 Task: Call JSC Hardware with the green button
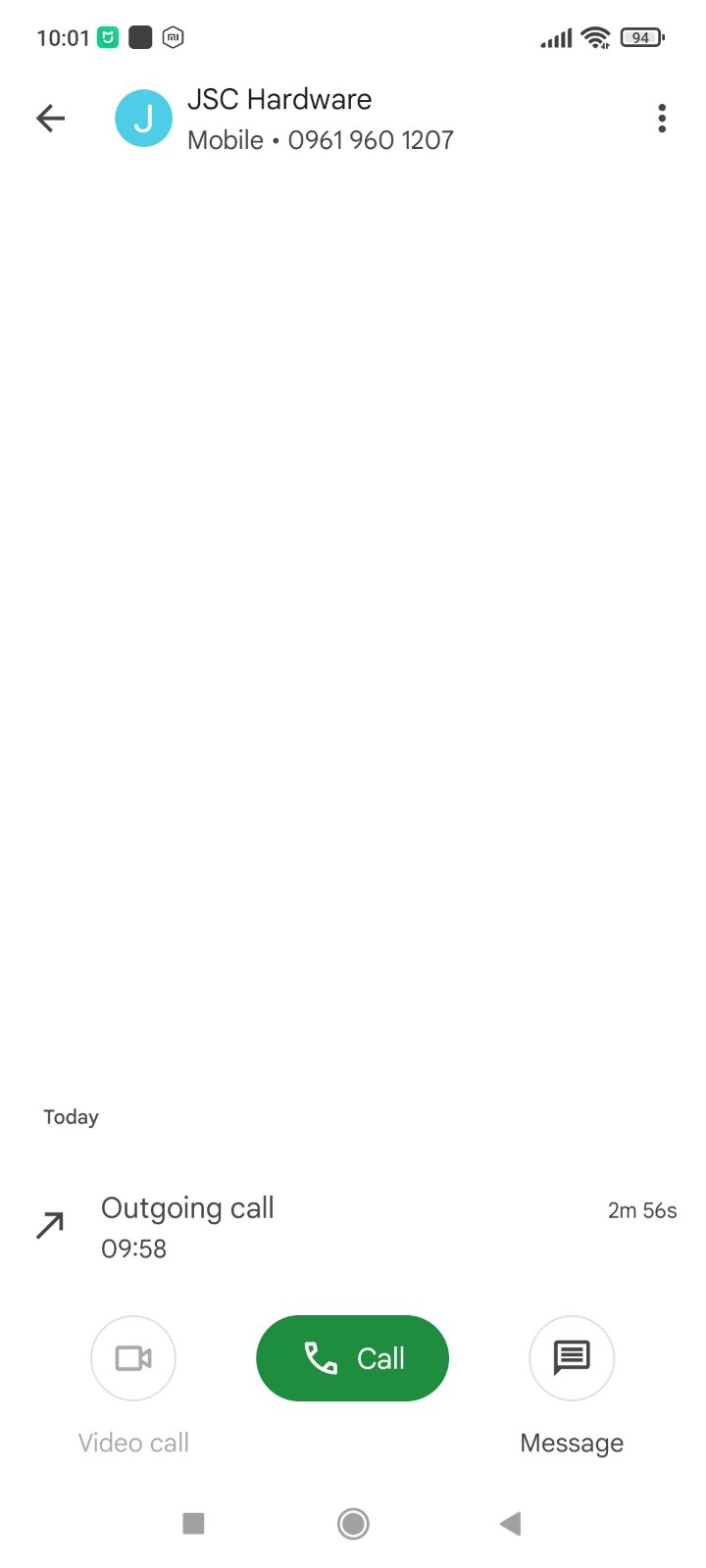pyautogui.click(x=352, y=1358)
